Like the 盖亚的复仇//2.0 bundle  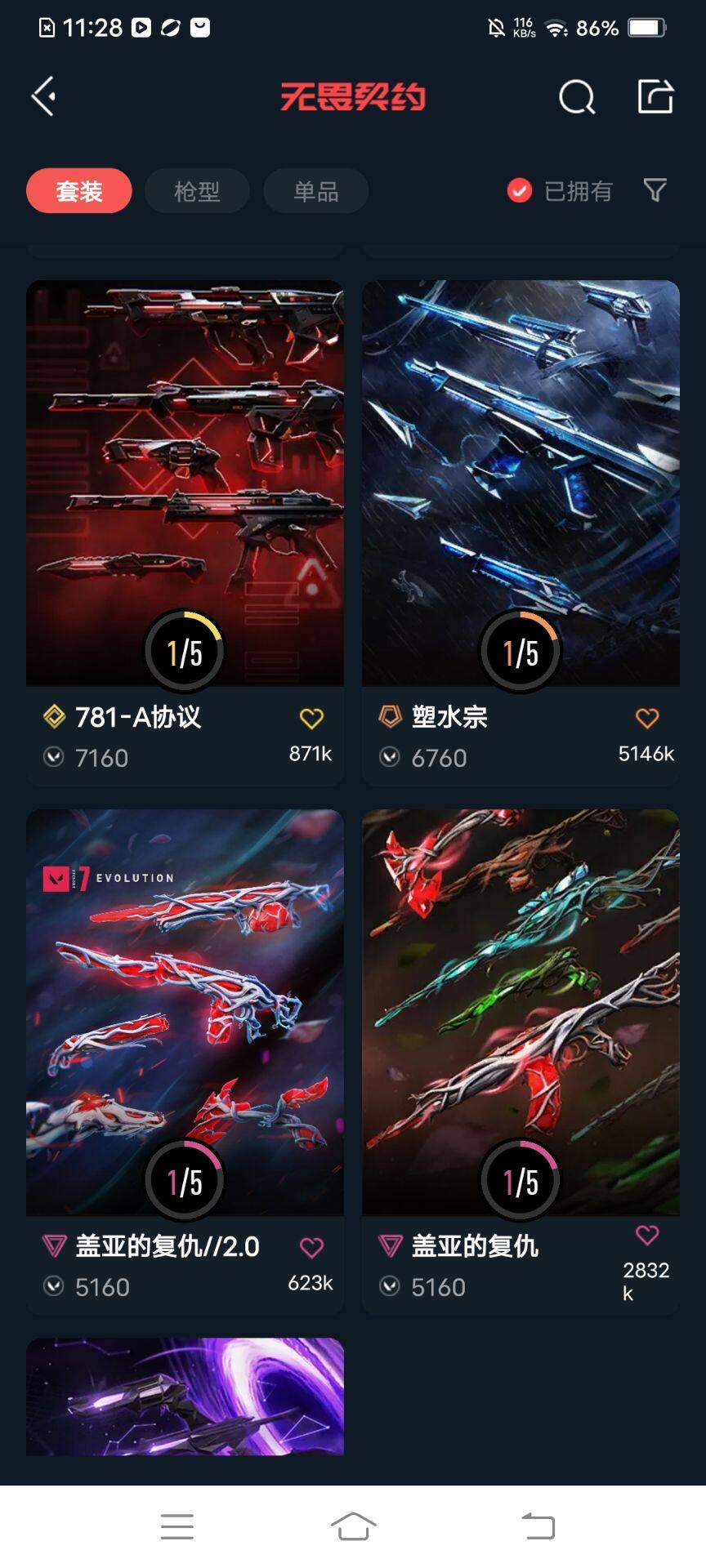pyautogui.click(x=311, y=1248)
